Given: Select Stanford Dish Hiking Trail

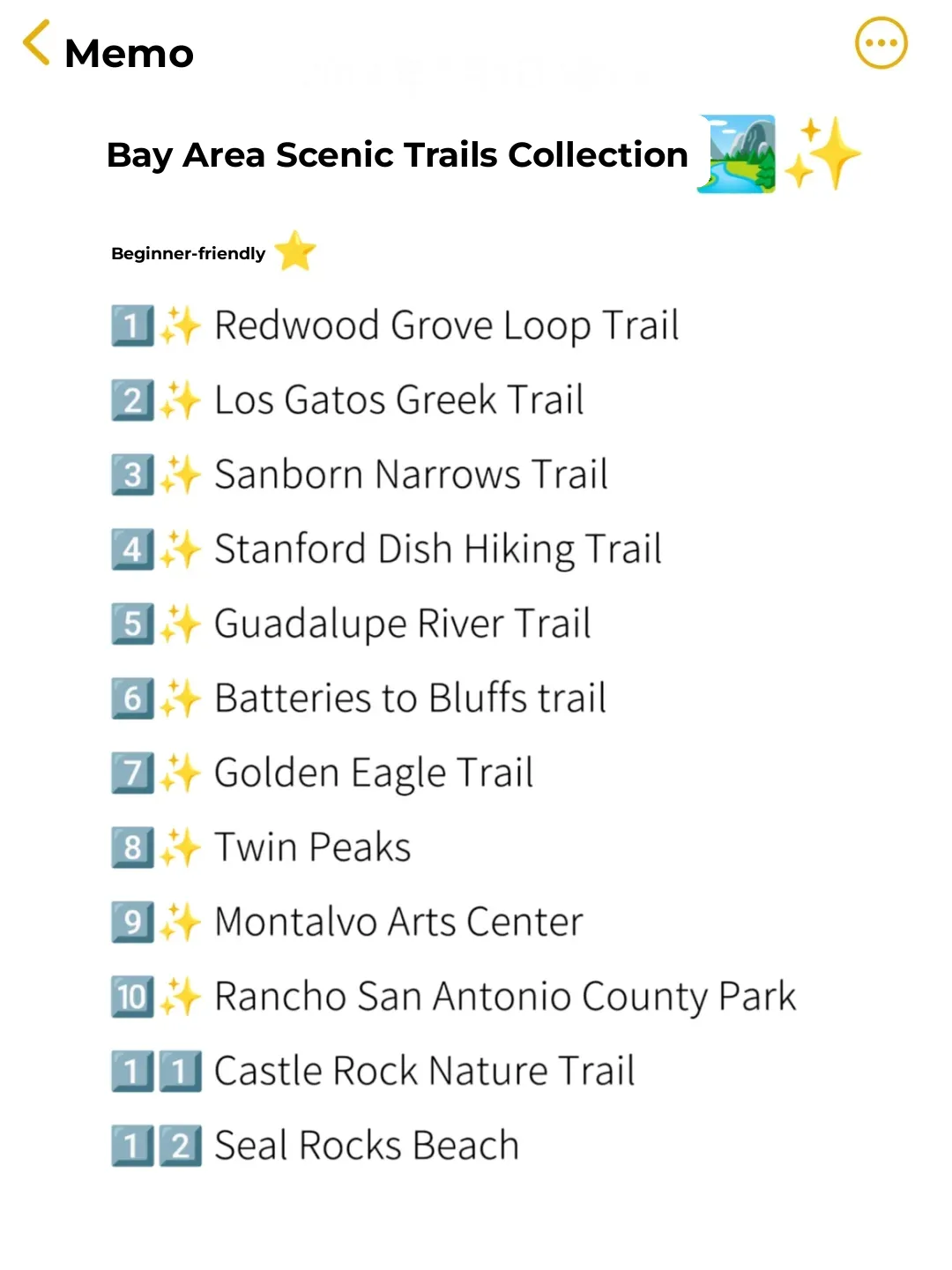Looking at the screenshot, I should (x=438, y=549).
